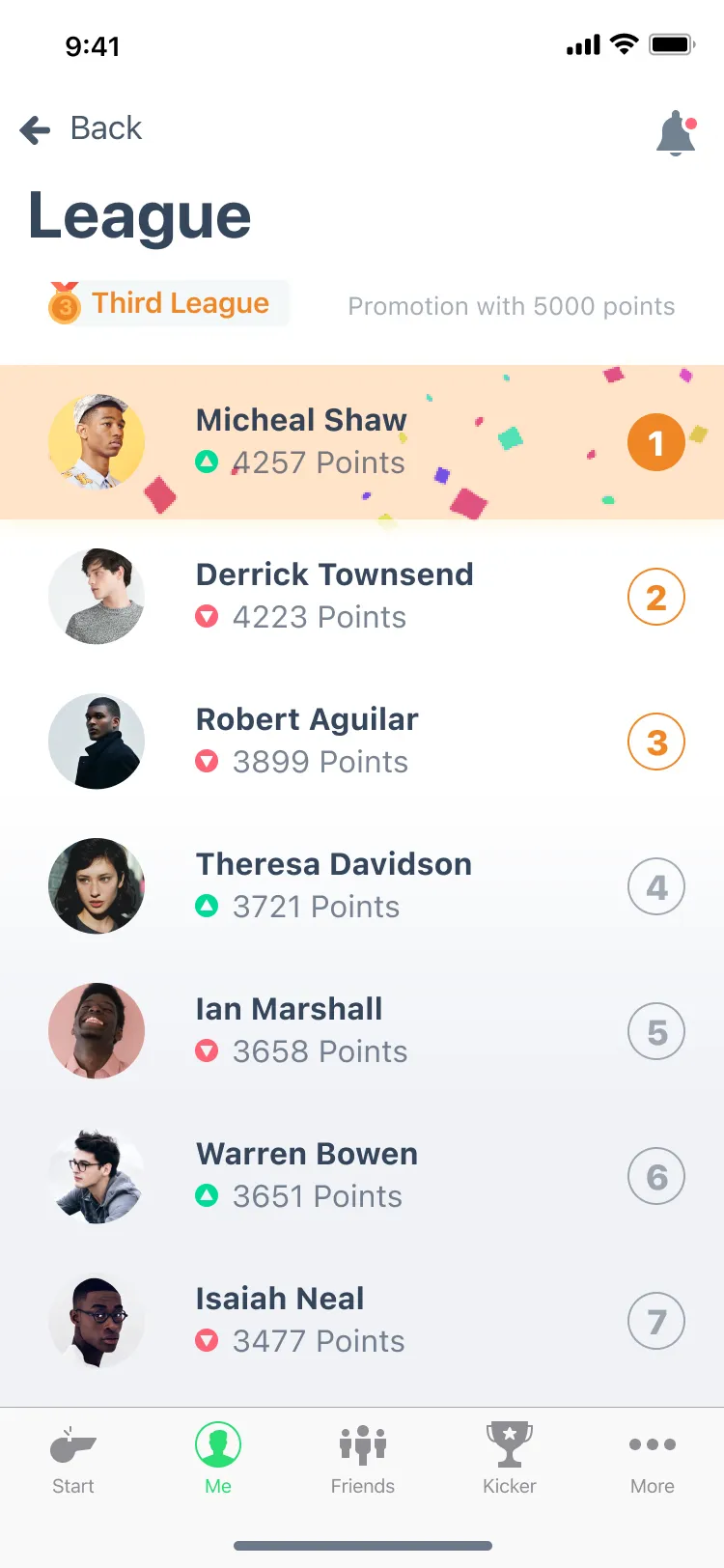View Warren Bowen's ranking row

coord(362,1176)
